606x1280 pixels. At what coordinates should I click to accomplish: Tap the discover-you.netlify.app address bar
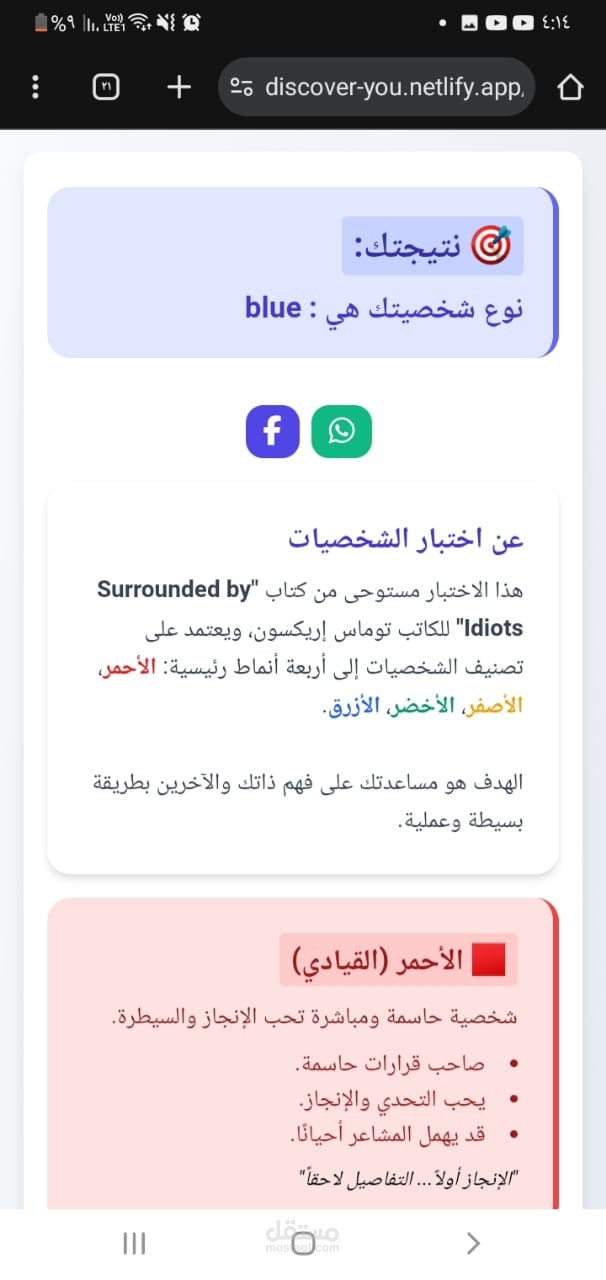(x=377, y=87)
